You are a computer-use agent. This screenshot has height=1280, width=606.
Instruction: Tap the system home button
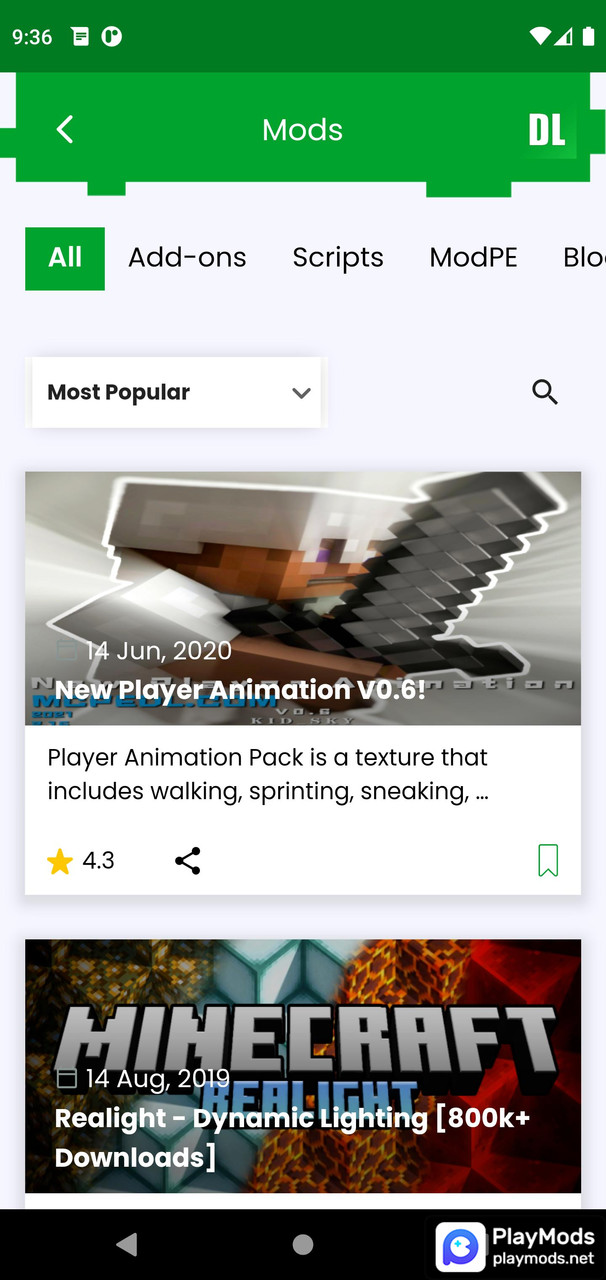tap(302, 1244)
